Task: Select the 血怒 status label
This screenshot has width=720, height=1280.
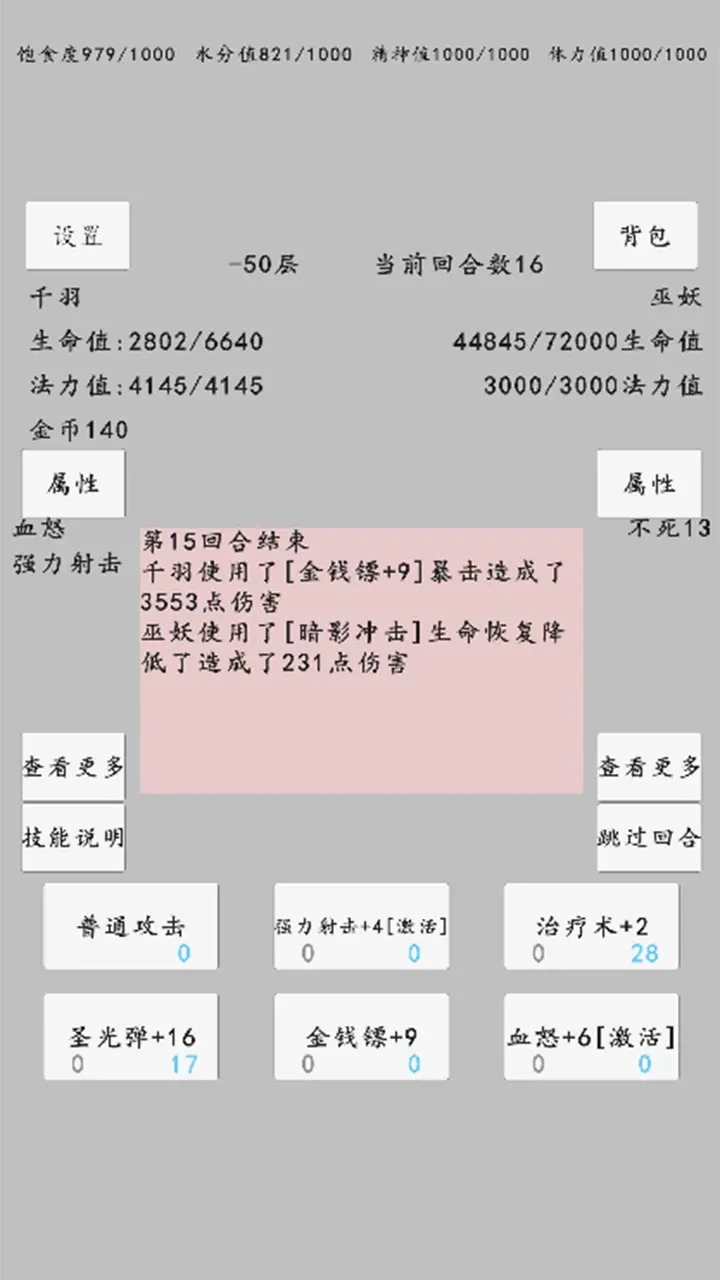Action: [38, 530]
